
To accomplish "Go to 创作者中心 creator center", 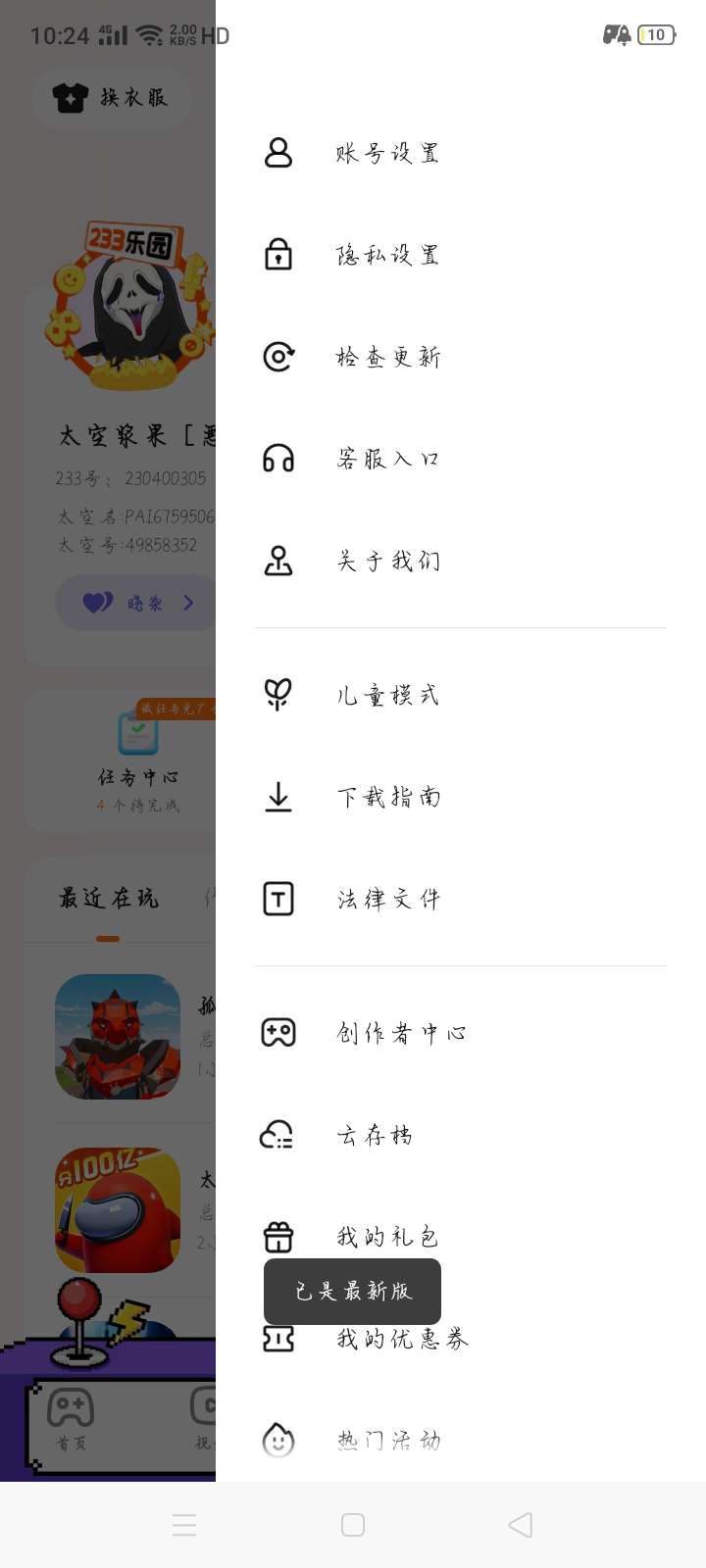I will point(400,1033).
